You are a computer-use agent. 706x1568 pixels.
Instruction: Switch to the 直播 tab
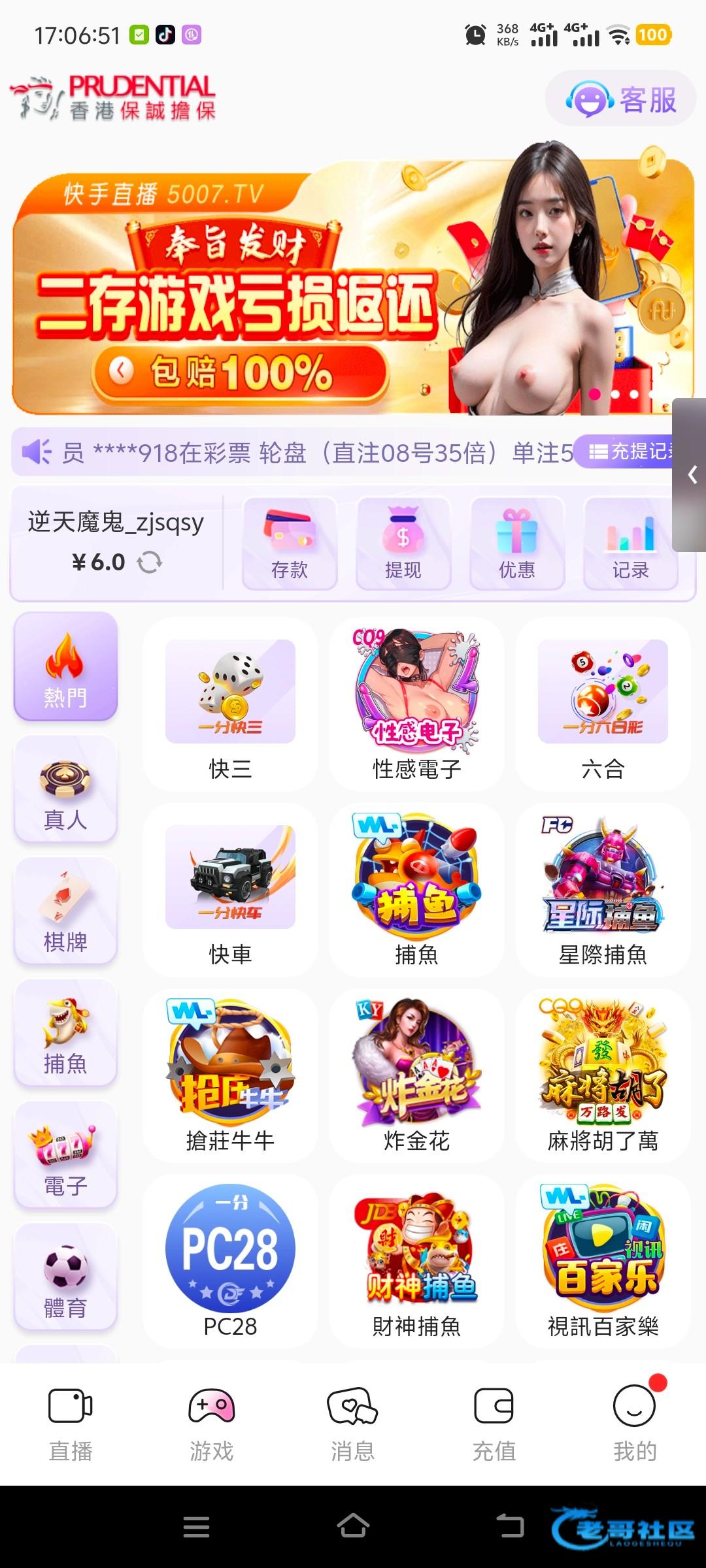(x=71, y=1424)
